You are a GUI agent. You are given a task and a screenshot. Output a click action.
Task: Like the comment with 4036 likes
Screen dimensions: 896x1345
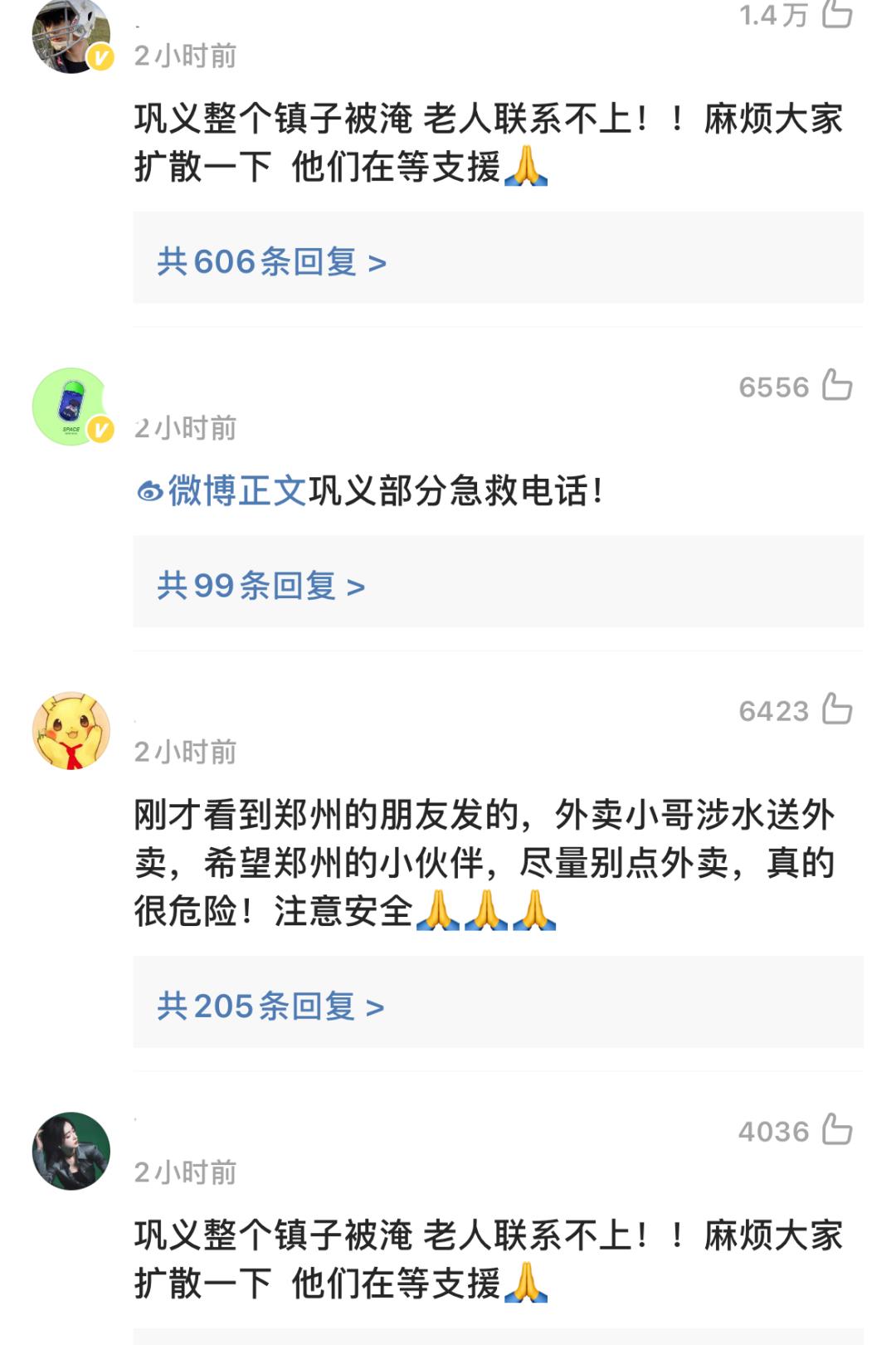[836, 1130]
